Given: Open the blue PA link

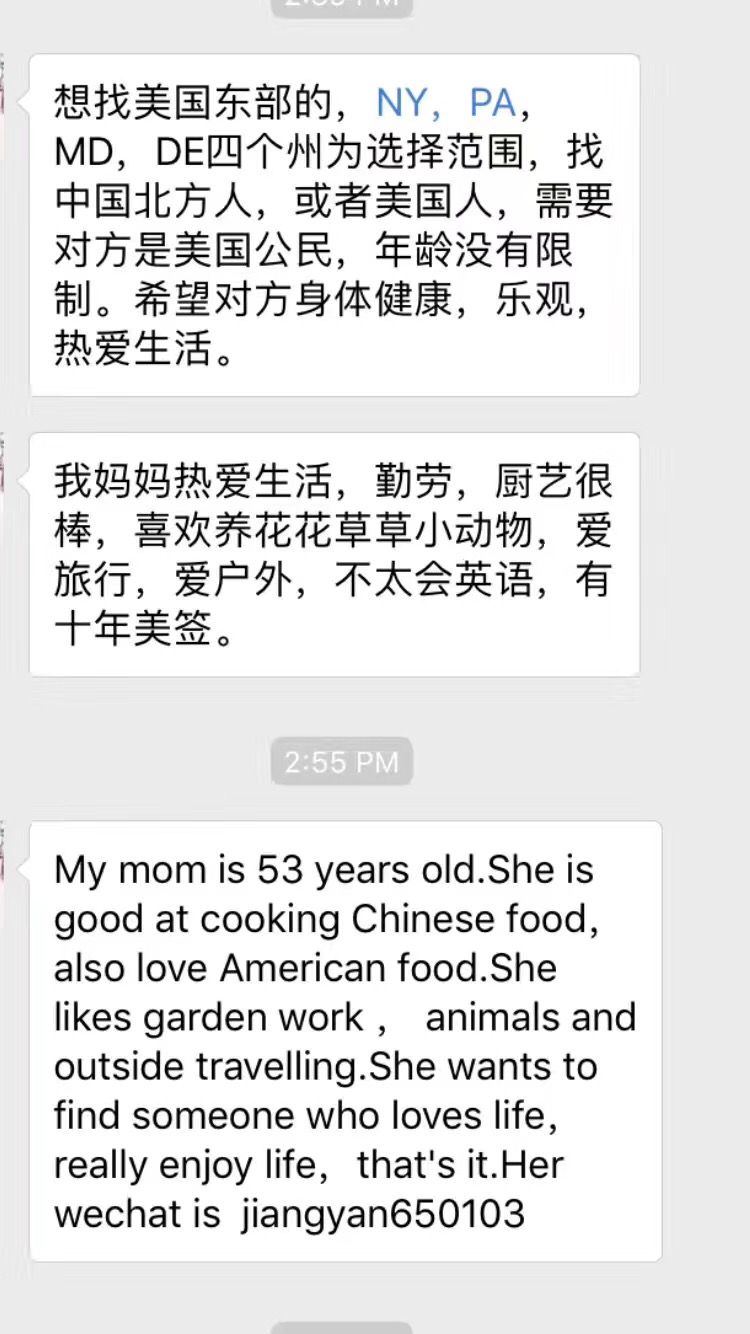Looking at the screenshot, I should click(493, 103).
